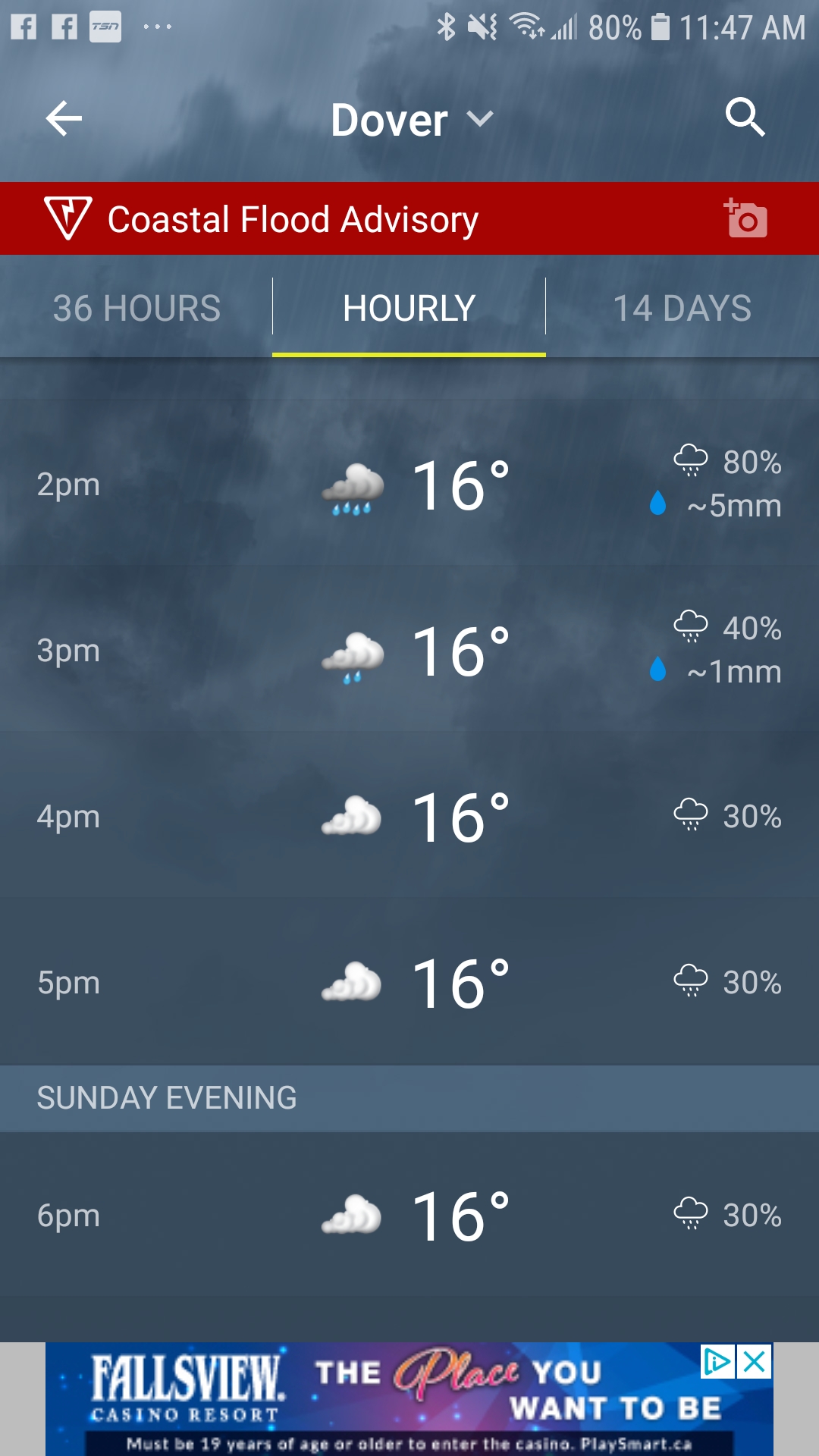The width and height of the screenshot is (819, 1456).
Task: Go back using the arrow icon
Action: (64, 119)
